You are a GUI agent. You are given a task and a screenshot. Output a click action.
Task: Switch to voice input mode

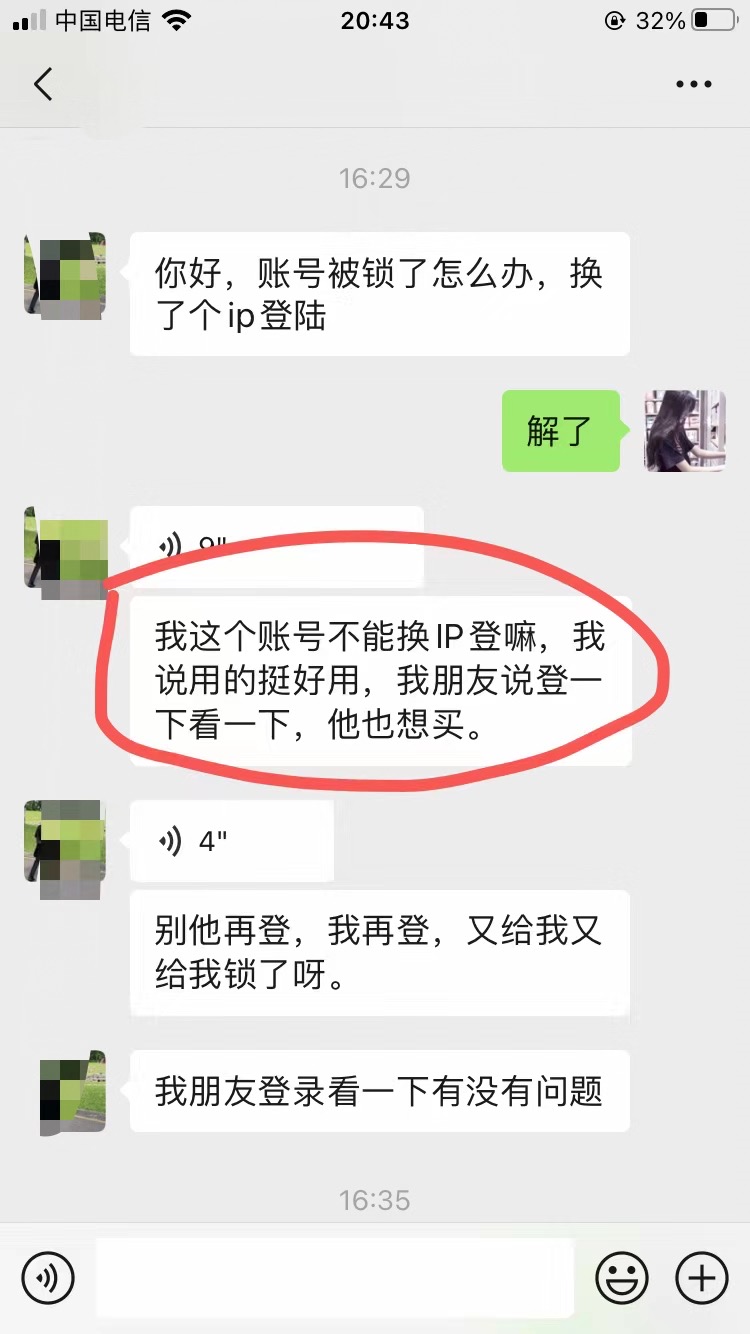coord(48,1277)
